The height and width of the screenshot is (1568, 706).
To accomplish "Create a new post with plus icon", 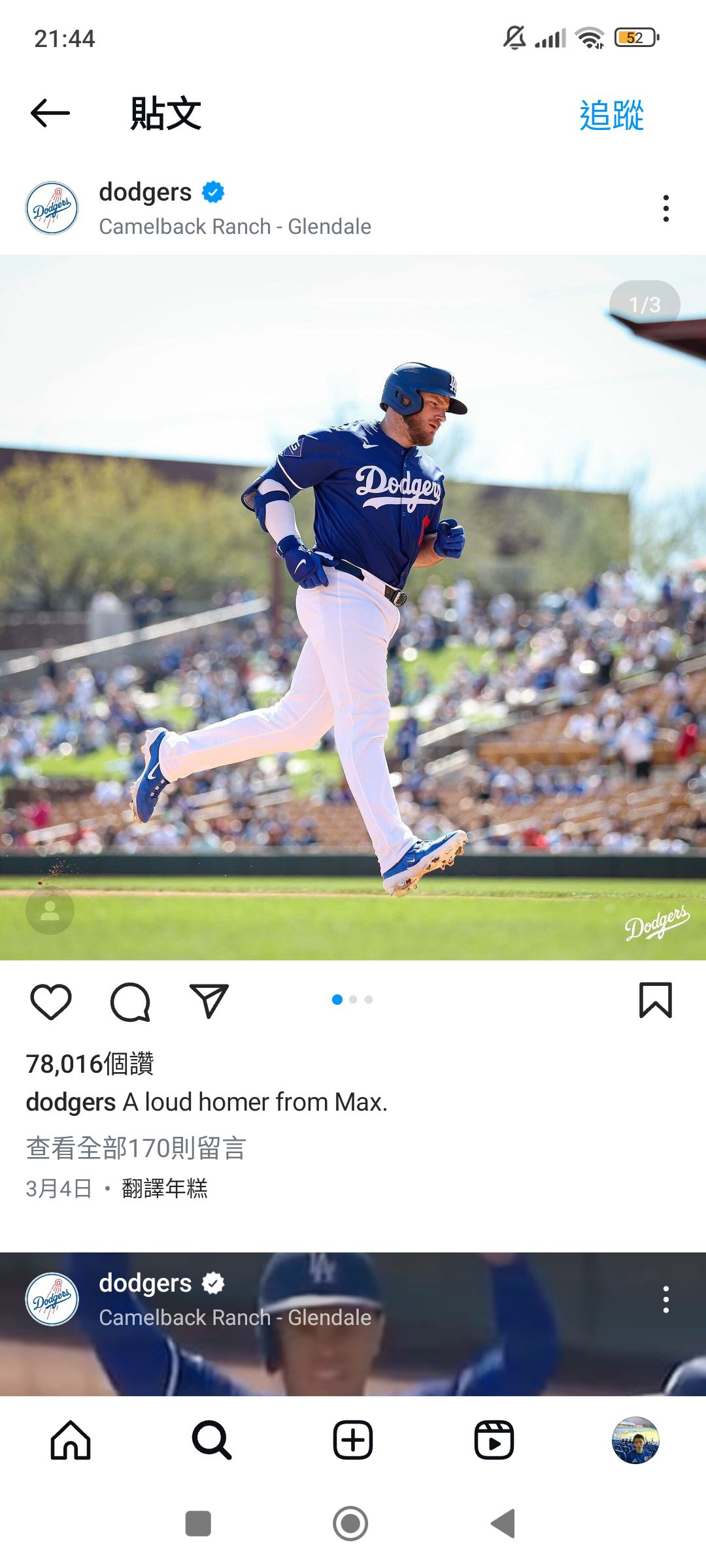I will pyautogui.click(x=353, y=1440).
